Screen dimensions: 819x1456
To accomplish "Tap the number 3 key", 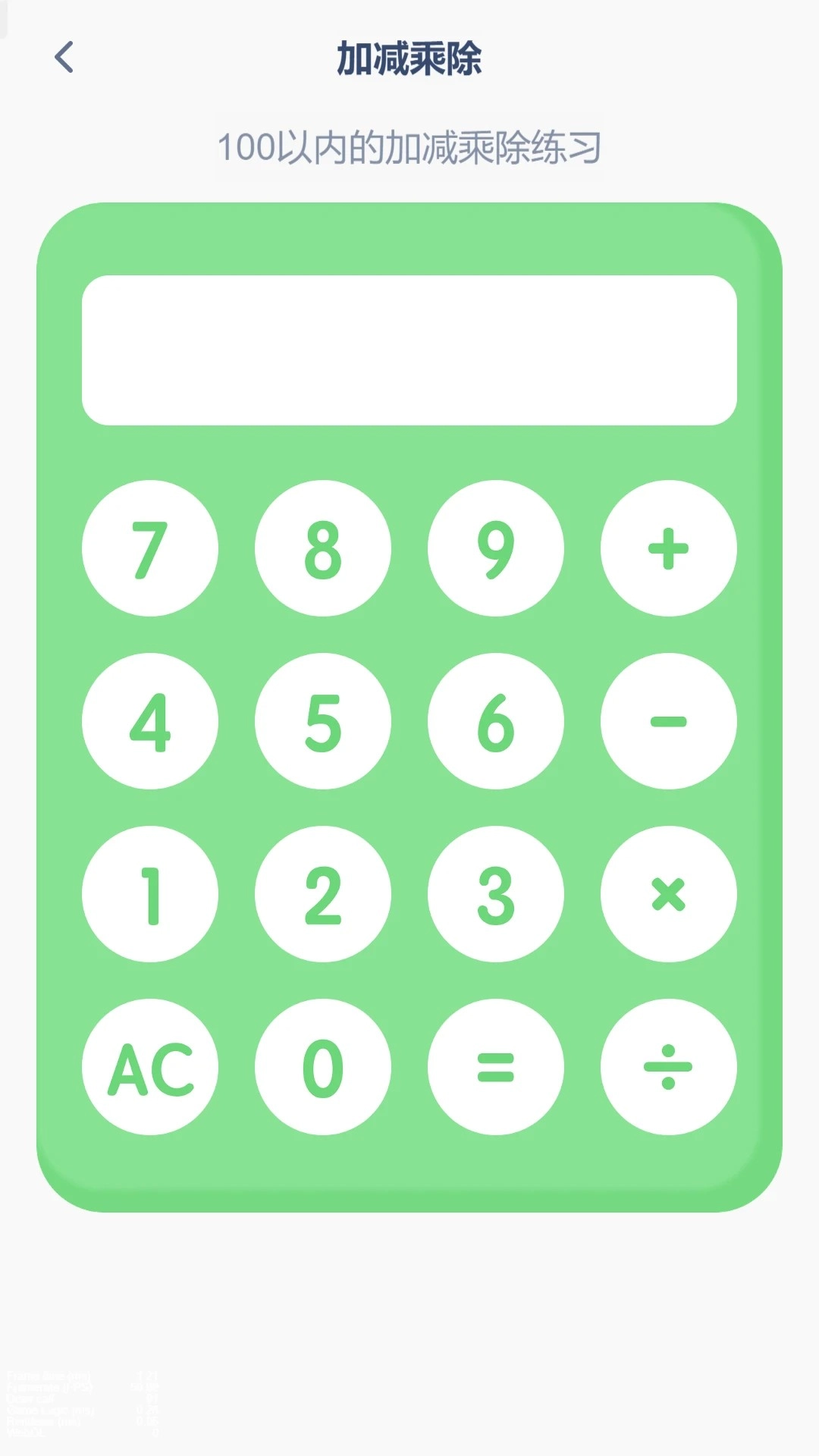I will point(496,894).
